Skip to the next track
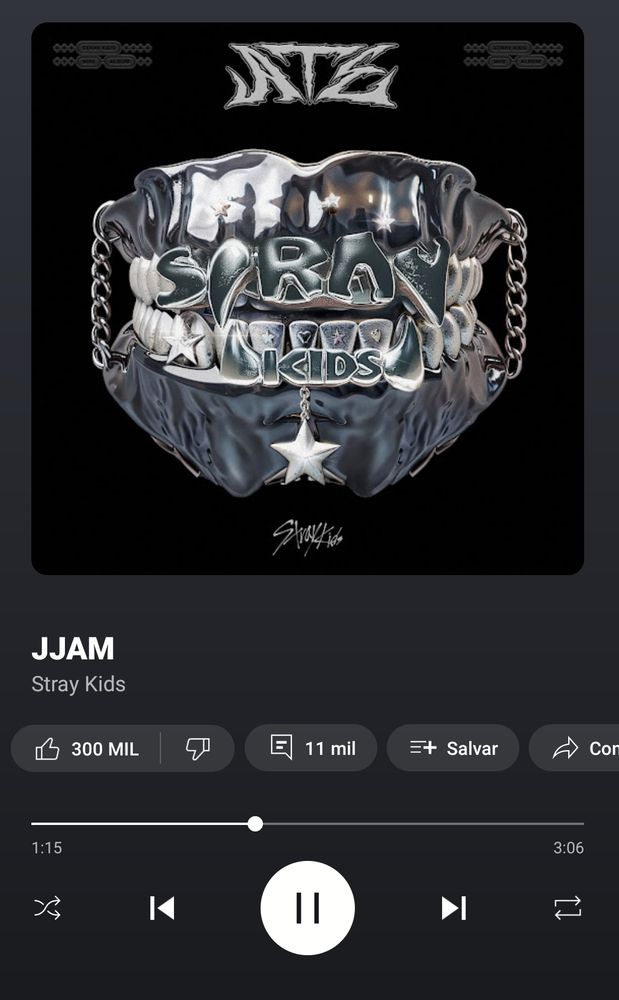 pyautogui.click(x=454, y=908)
